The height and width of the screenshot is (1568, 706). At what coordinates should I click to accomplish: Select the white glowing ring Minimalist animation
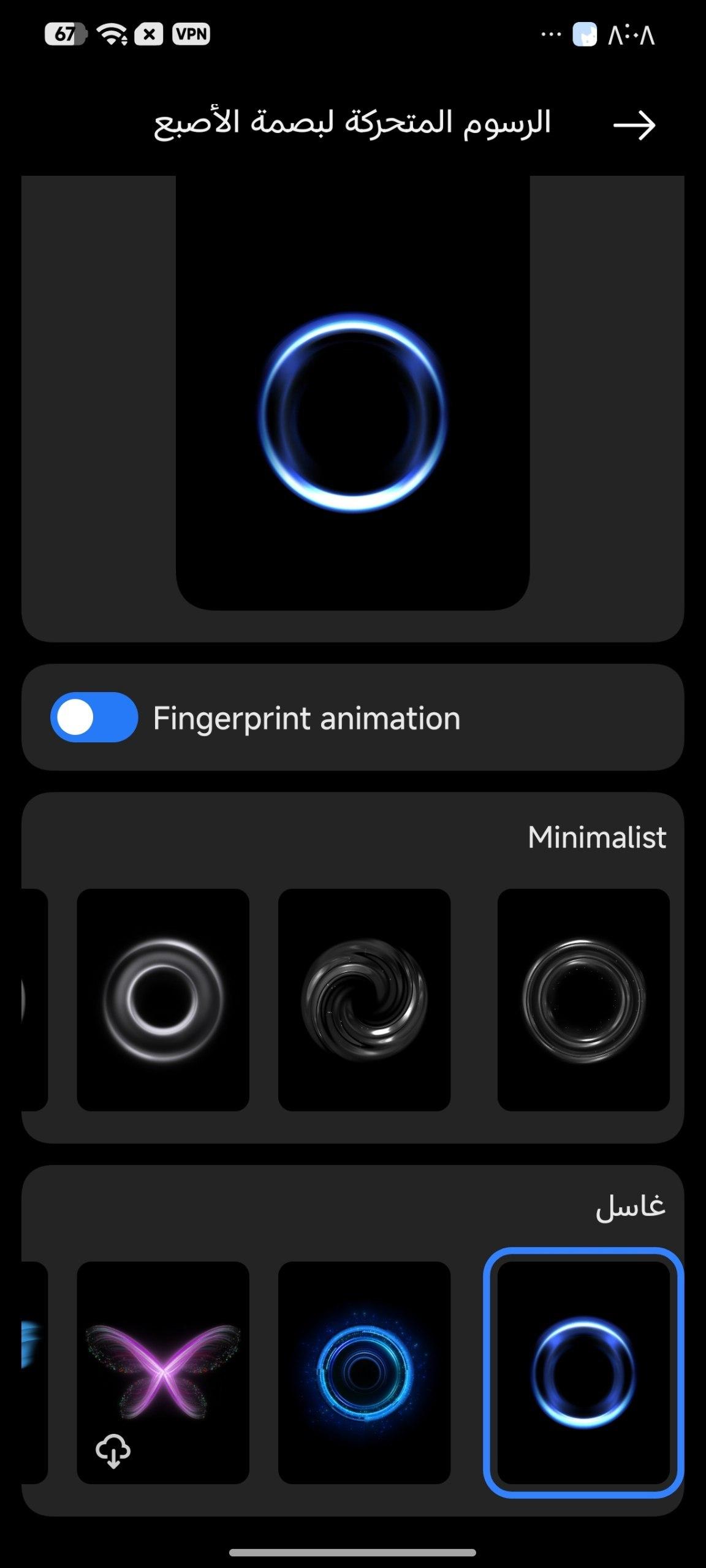pos(163,1000)
